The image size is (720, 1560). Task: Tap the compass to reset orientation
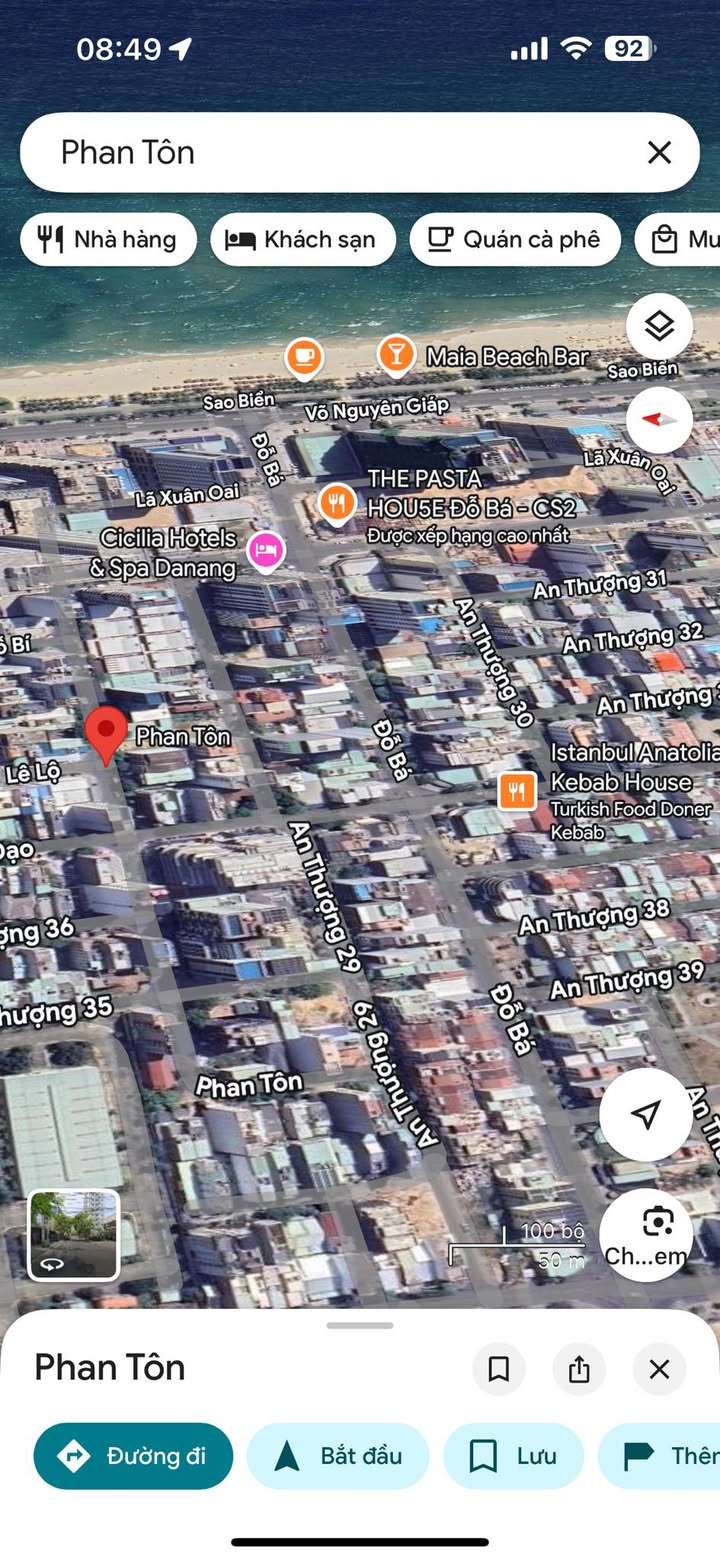click(x=659, y=419)
